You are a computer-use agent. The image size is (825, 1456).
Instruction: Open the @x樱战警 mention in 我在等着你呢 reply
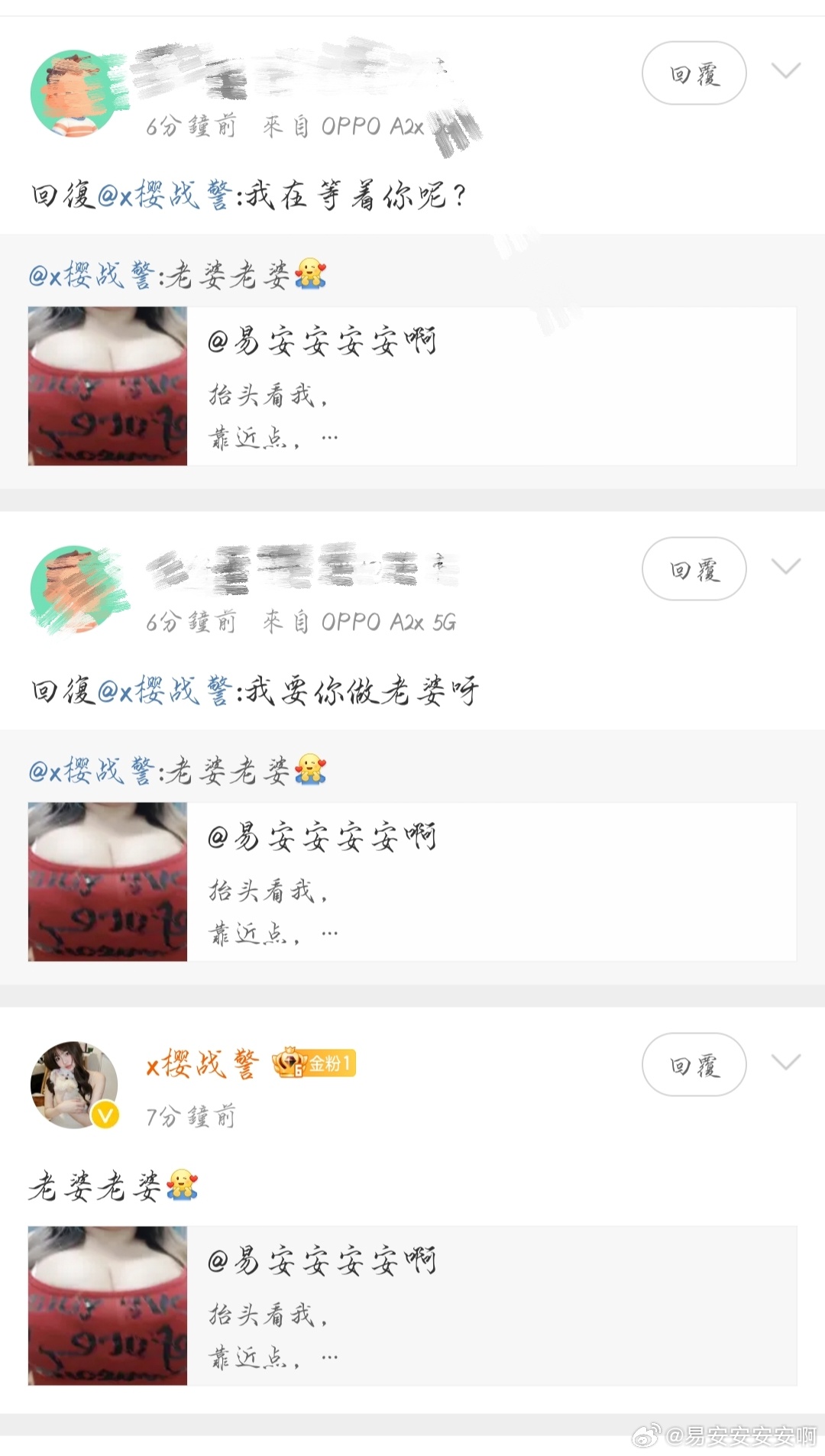click(x=163, y=196)
